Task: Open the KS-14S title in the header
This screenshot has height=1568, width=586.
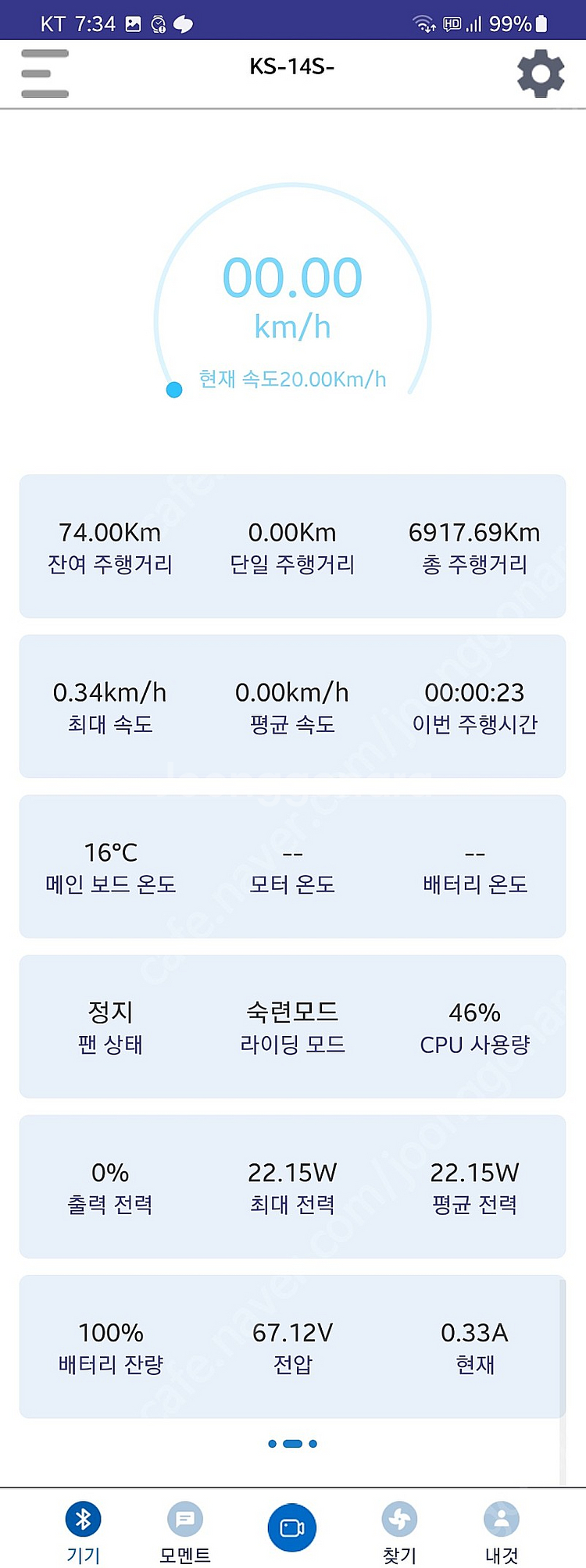Action: pyautogui.click(x=291, y=66)
